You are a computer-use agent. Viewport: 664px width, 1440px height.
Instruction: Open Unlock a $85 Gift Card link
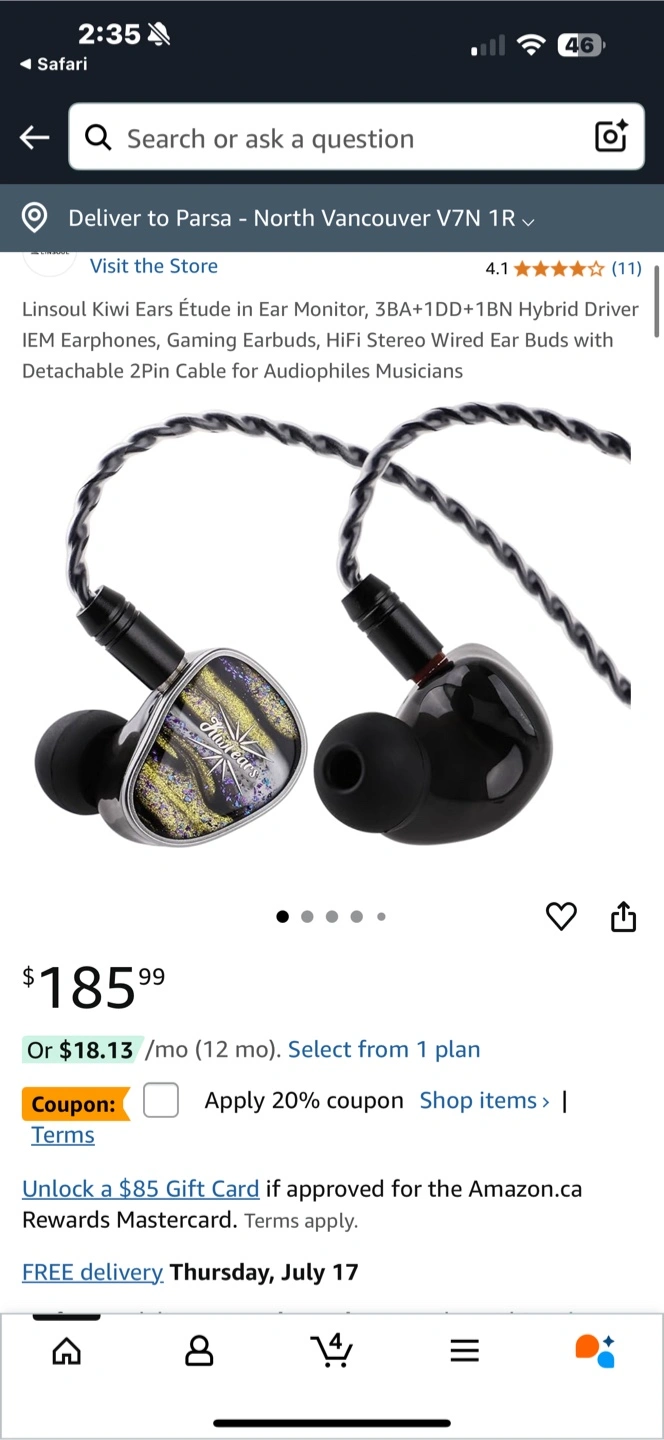[141, 1189]
